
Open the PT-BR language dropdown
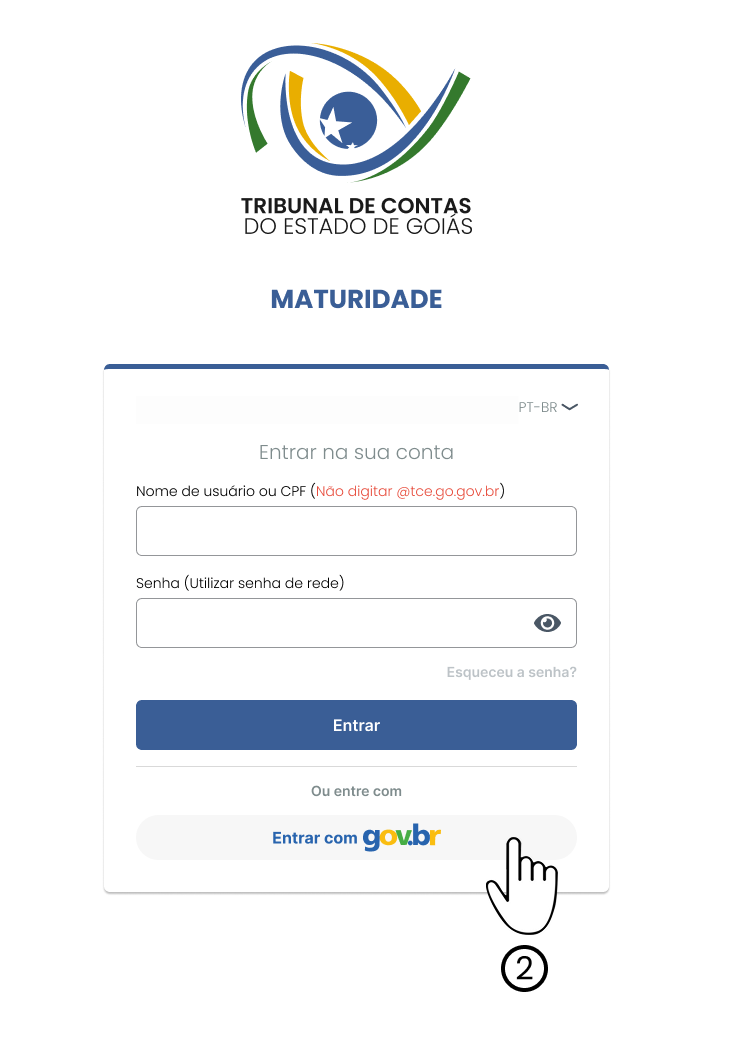548,408
